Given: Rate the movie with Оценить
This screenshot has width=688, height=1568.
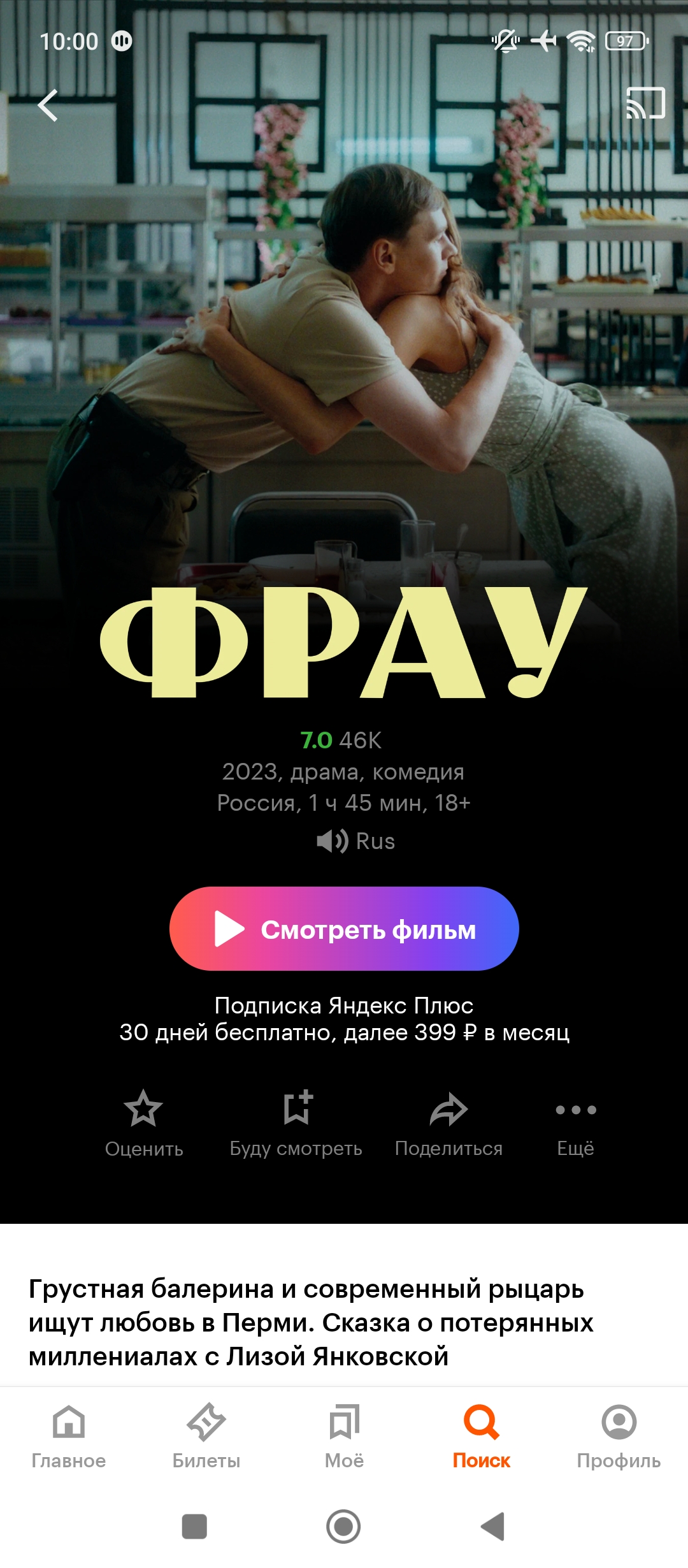Looking at the screenshot, I should [144, 1123].
